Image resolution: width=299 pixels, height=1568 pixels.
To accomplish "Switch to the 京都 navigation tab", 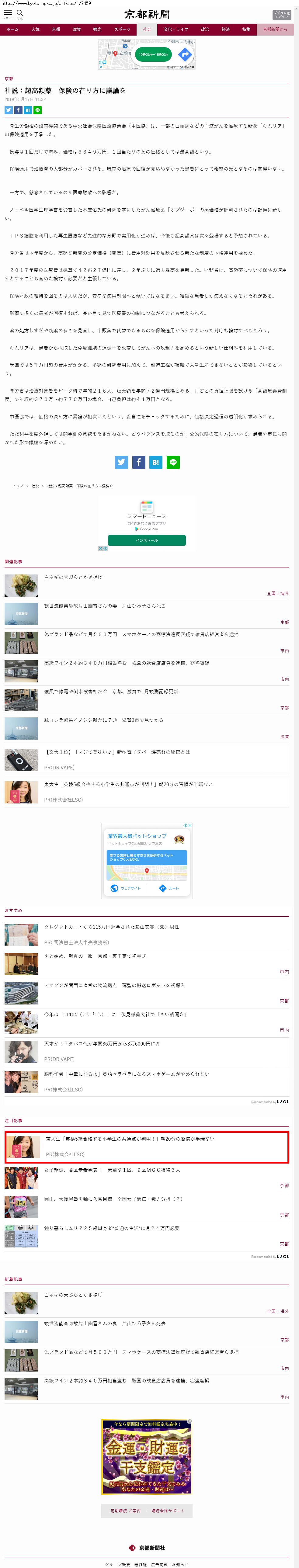I will [56, 29].
